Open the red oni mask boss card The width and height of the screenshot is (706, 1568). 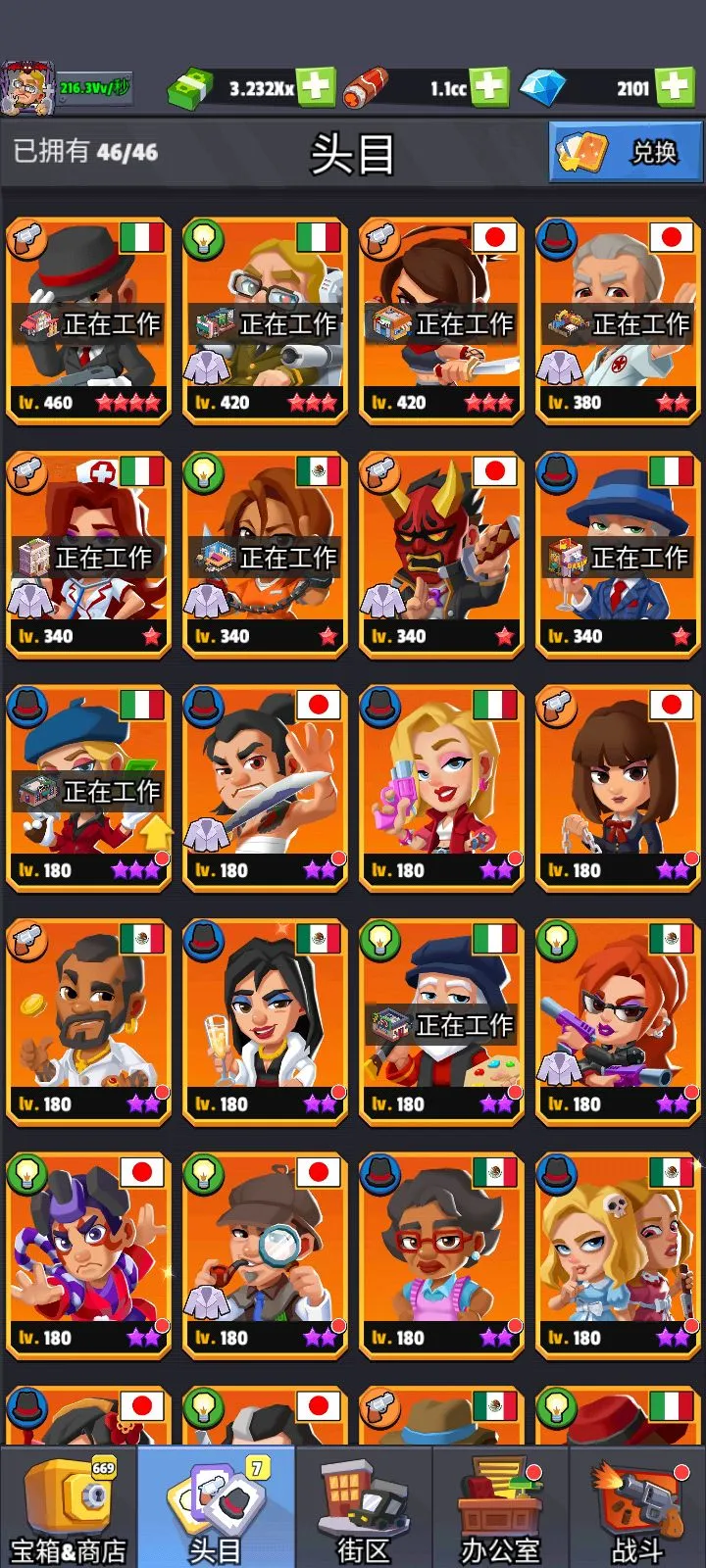441,554
